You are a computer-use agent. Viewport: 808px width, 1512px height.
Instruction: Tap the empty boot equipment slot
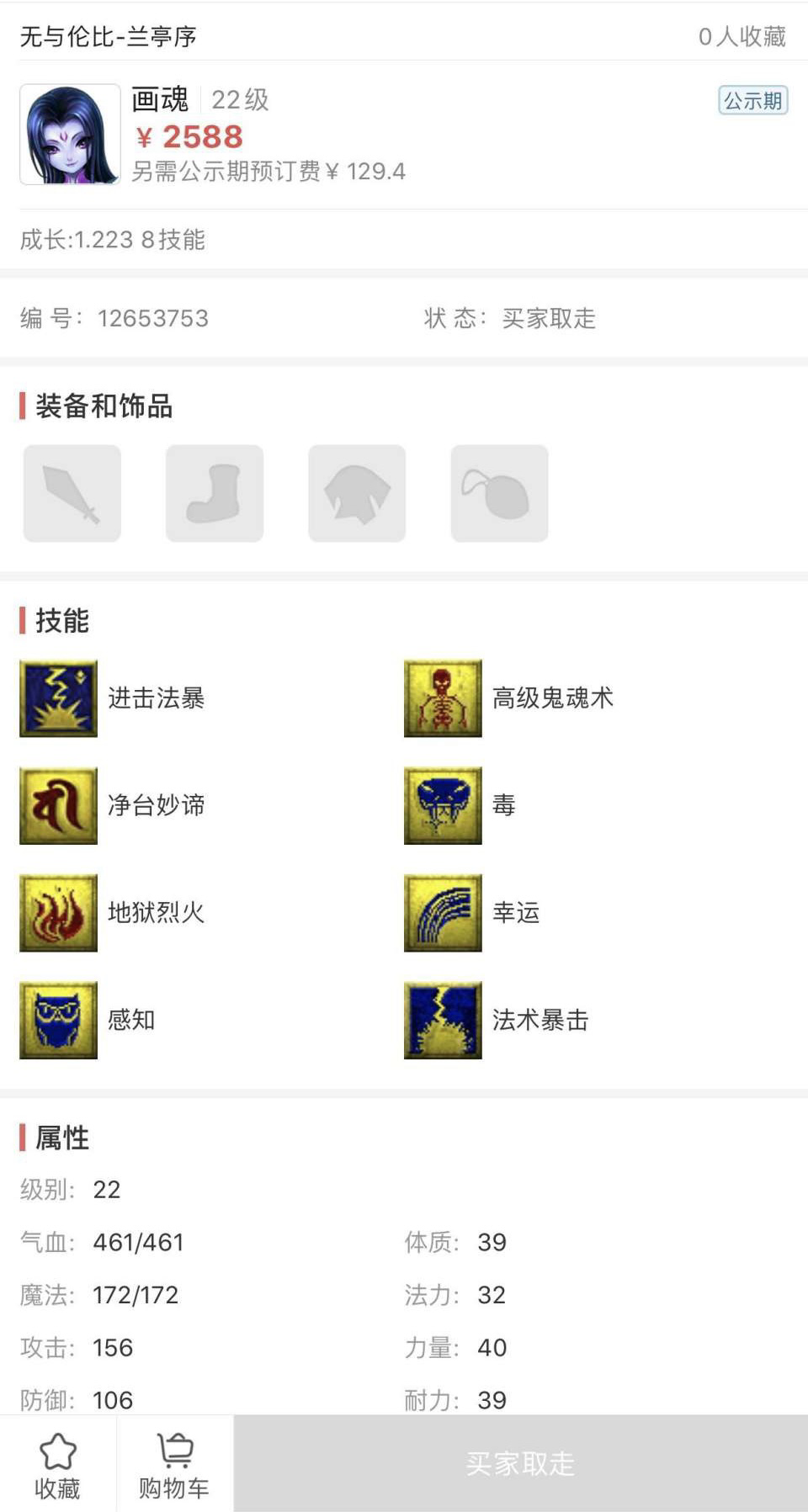(215, 493)
